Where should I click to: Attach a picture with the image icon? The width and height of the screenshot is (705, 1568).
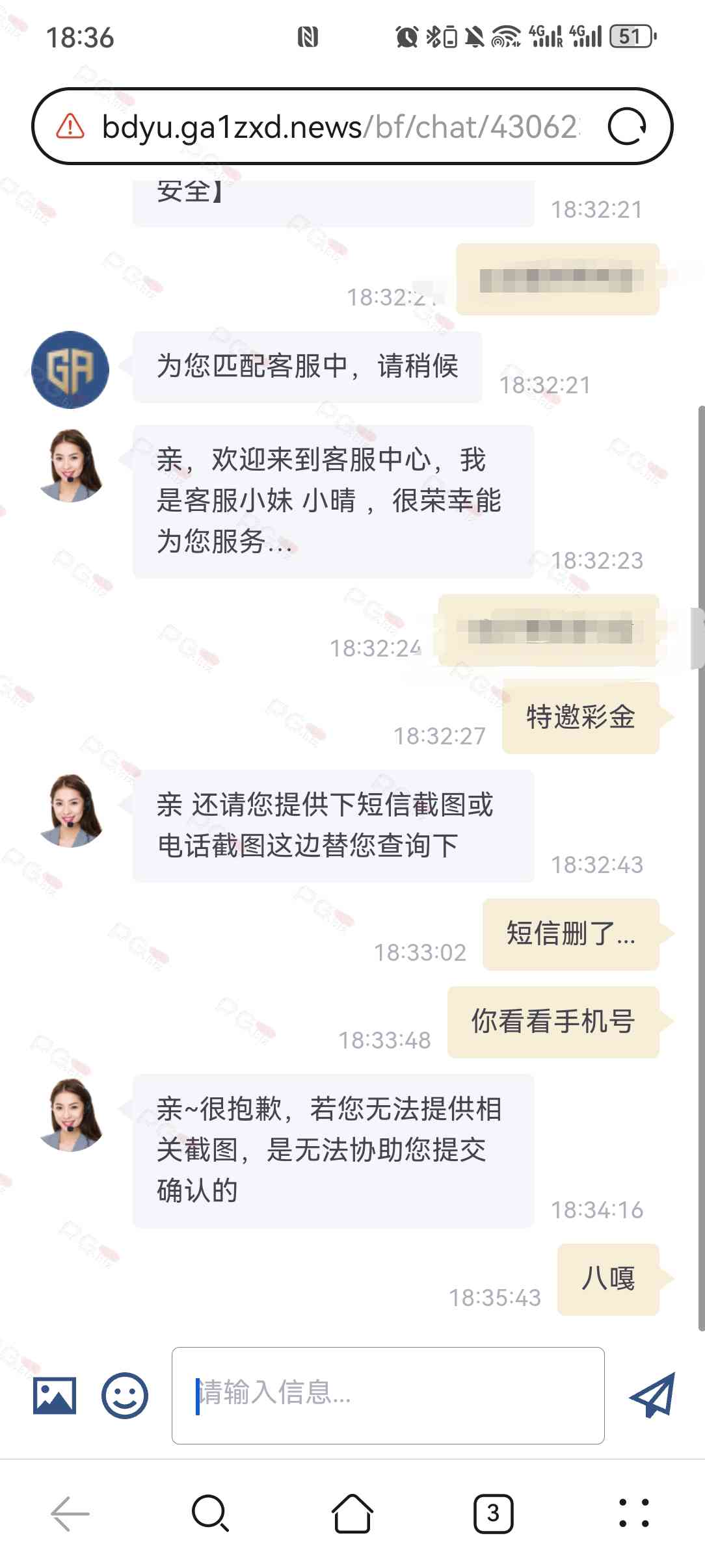(55, 1395)
